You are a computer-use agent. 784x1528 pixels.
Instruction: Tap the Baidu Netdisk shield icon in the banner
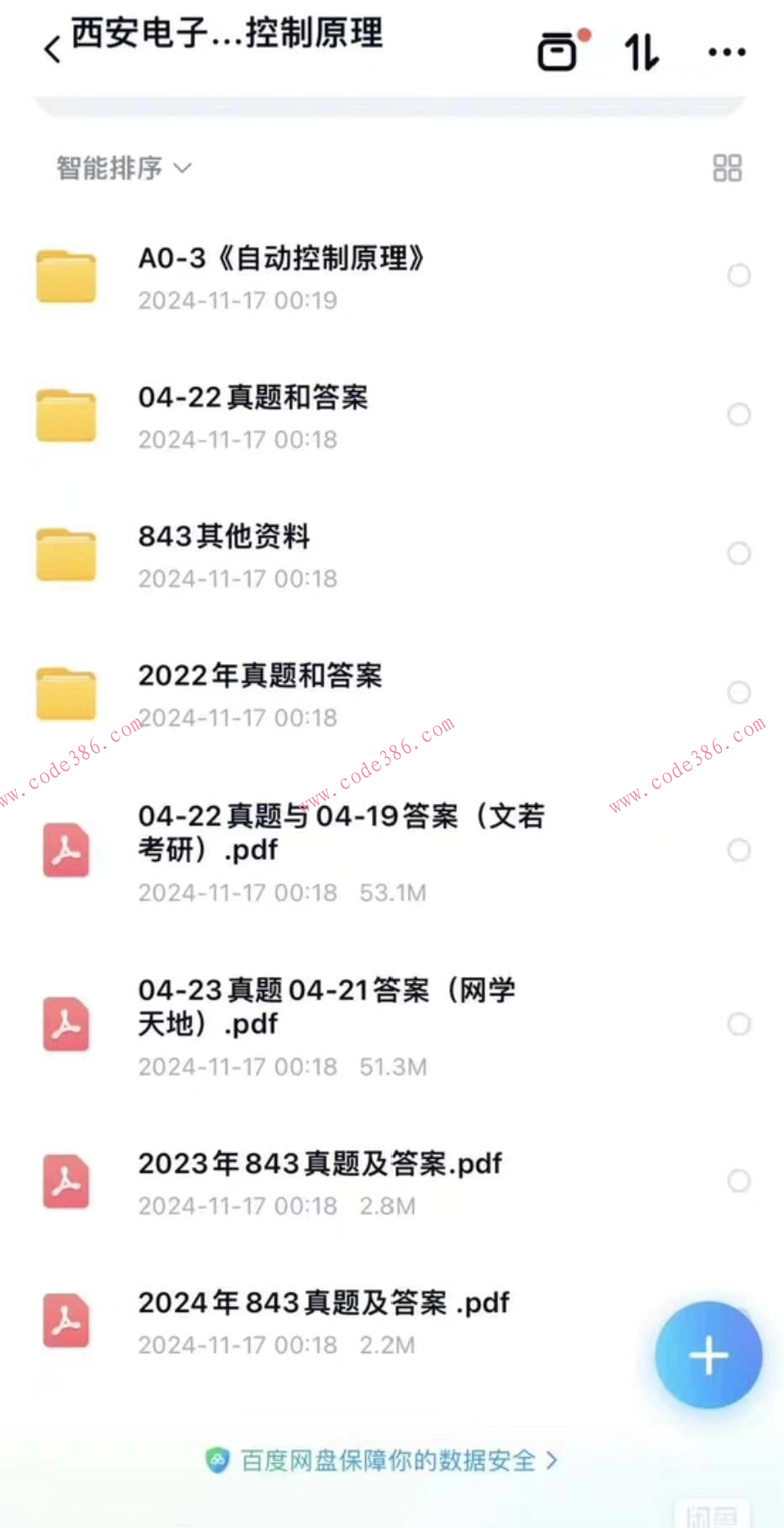pos(219,1462)
